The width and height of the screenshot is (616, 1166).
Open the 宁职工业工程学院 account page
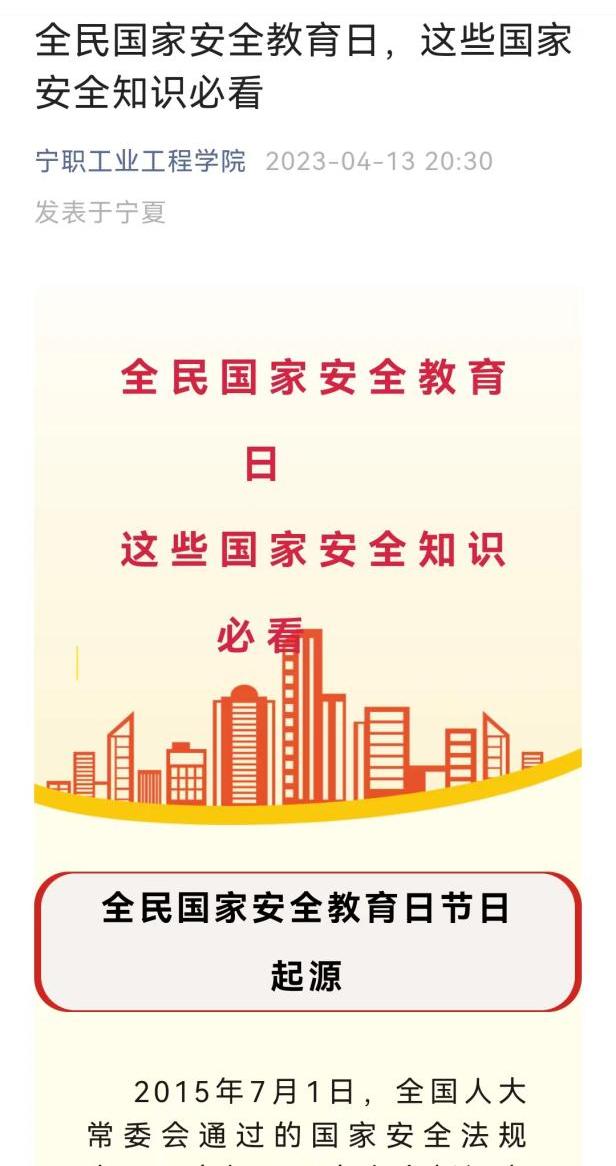140,161
